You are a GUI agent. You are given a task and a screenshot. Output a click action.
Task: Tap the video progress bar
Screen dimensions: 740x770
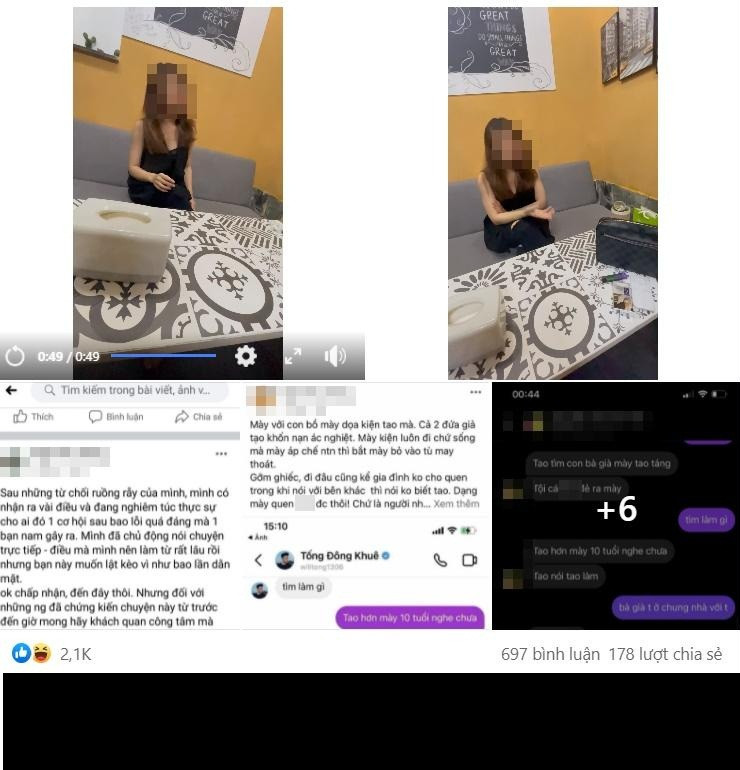click(163, 356)
